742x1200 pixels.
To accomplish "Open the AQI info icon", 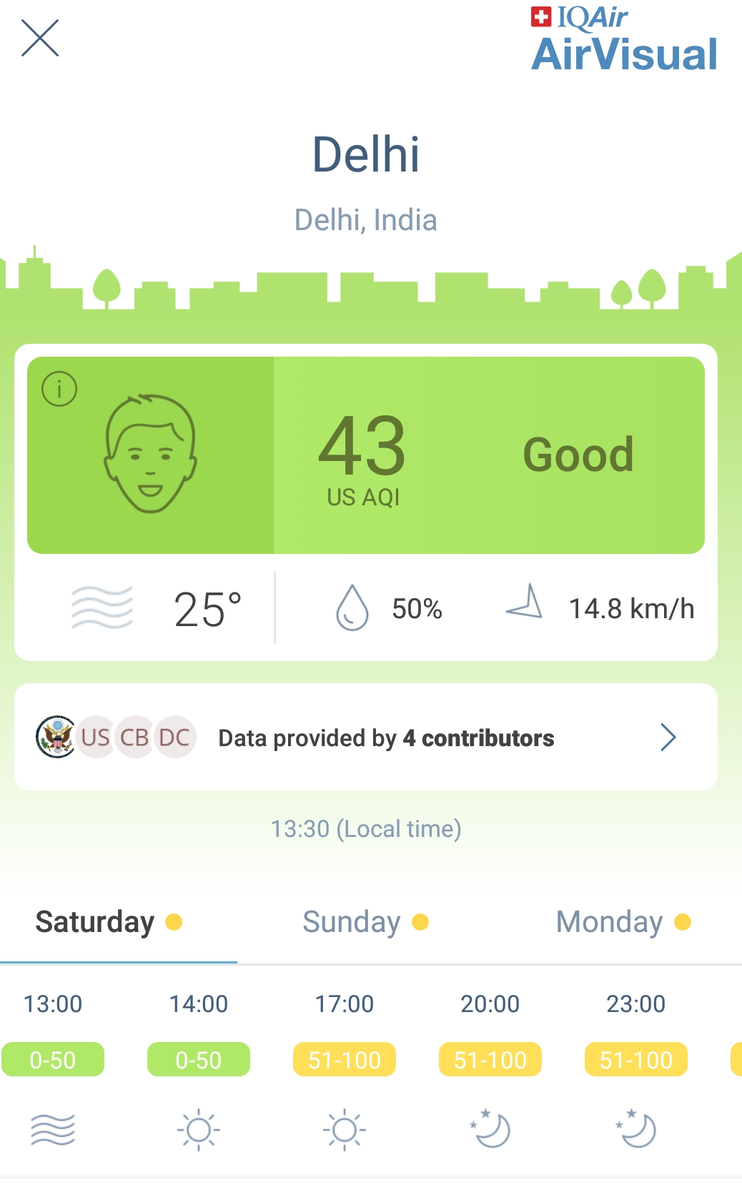I will coord(60,388).
